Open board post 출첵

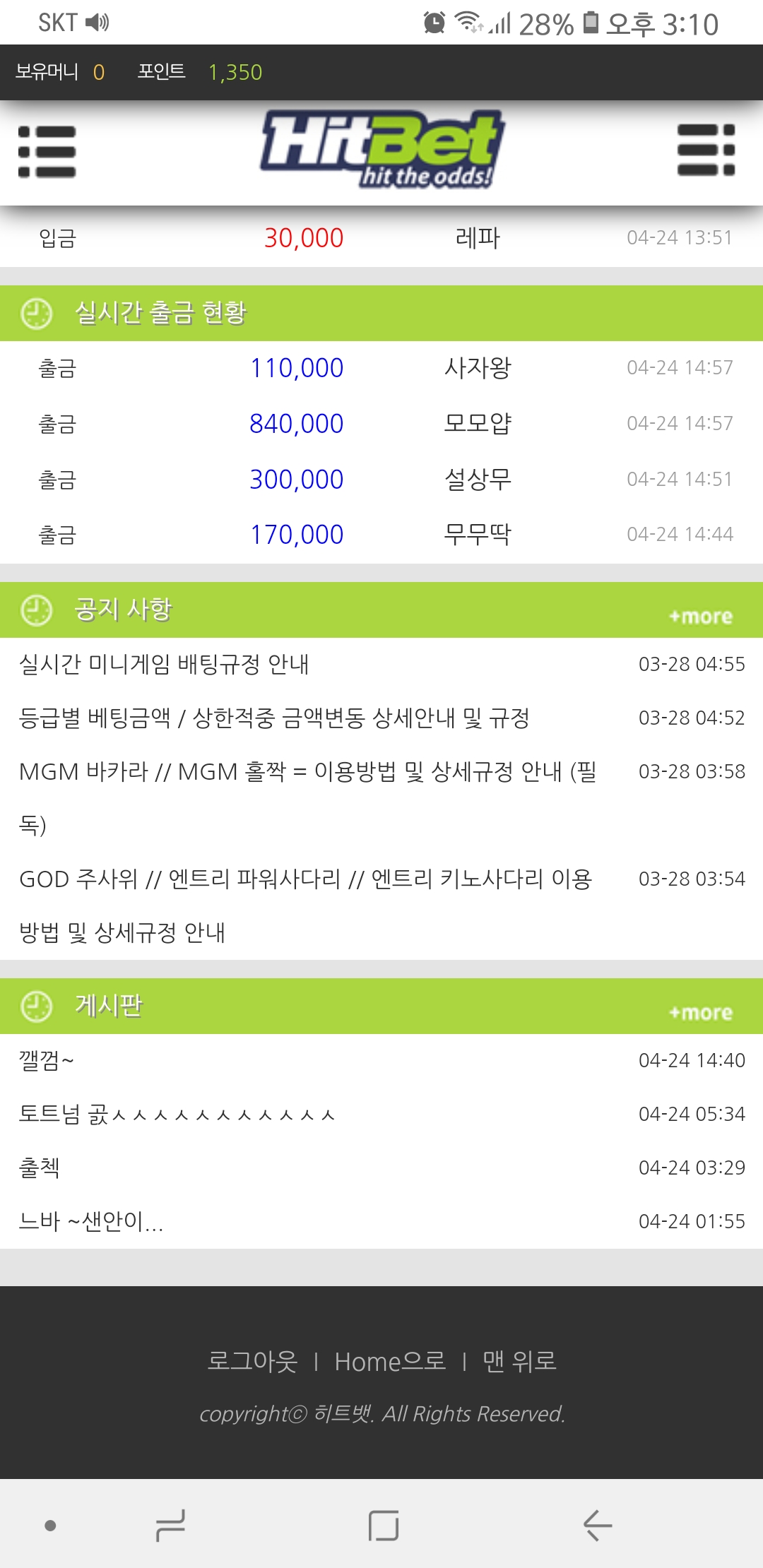pos(40,1168)
